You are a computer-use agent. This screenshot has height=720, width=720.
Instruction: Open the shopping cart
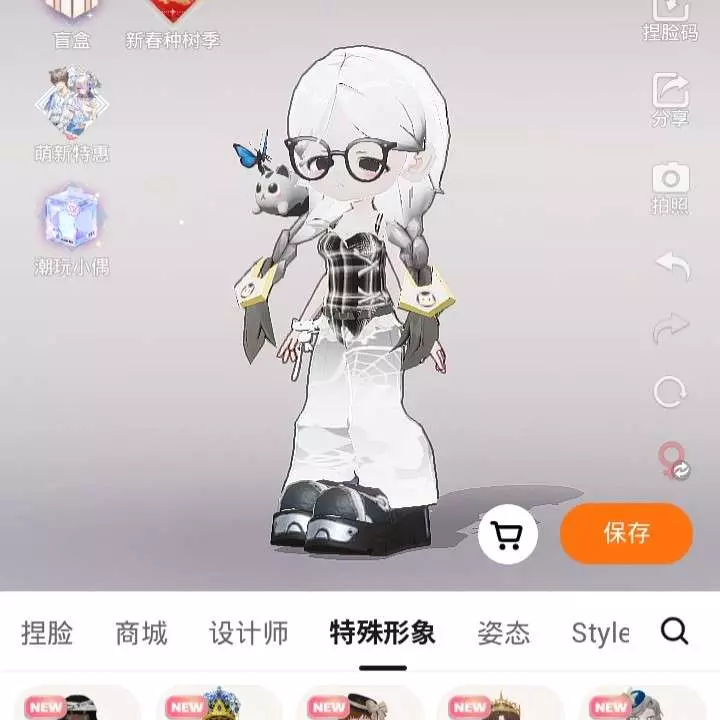[507, 535]
